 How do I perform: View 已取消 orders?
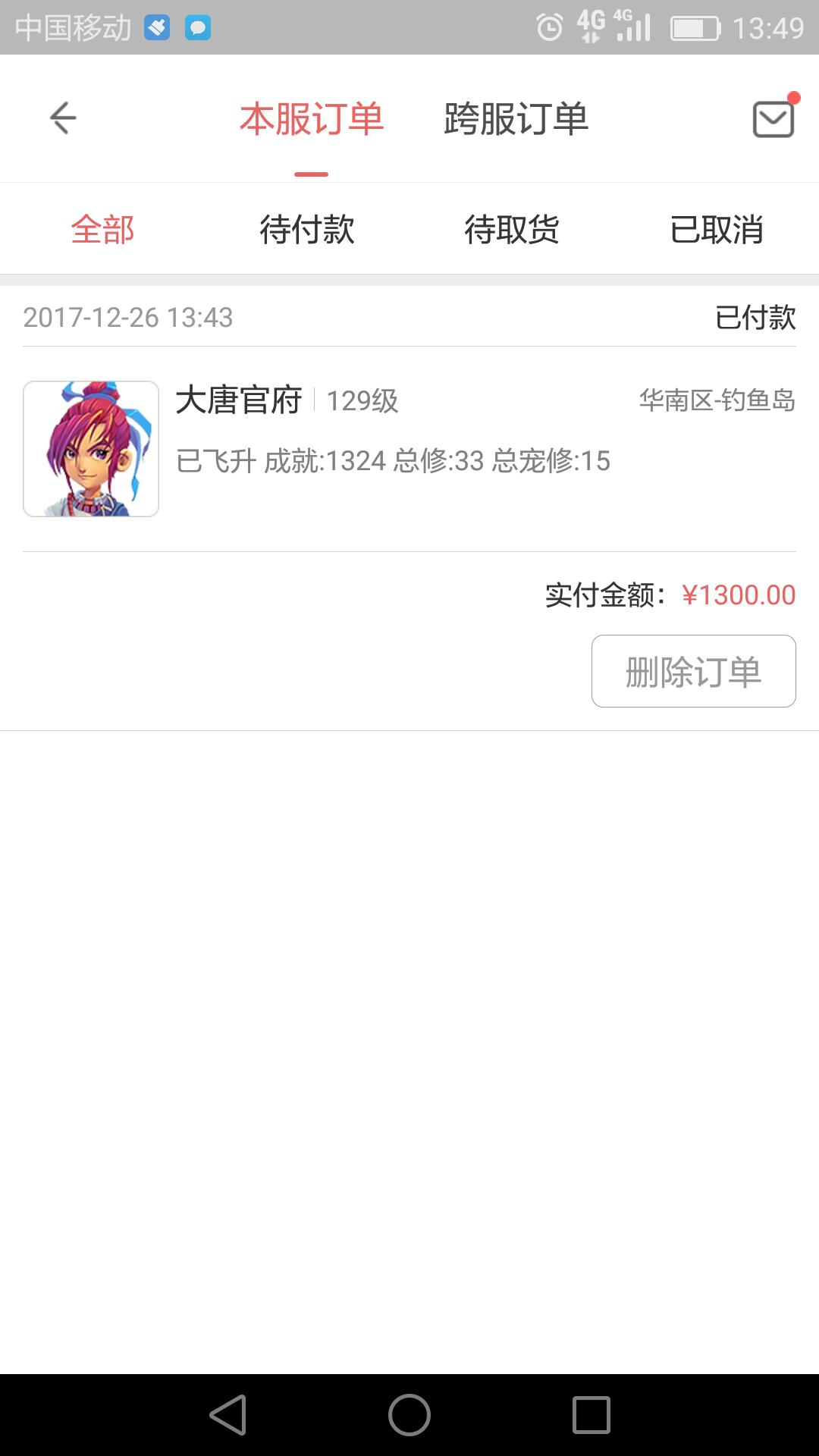[x=717, y=229]
